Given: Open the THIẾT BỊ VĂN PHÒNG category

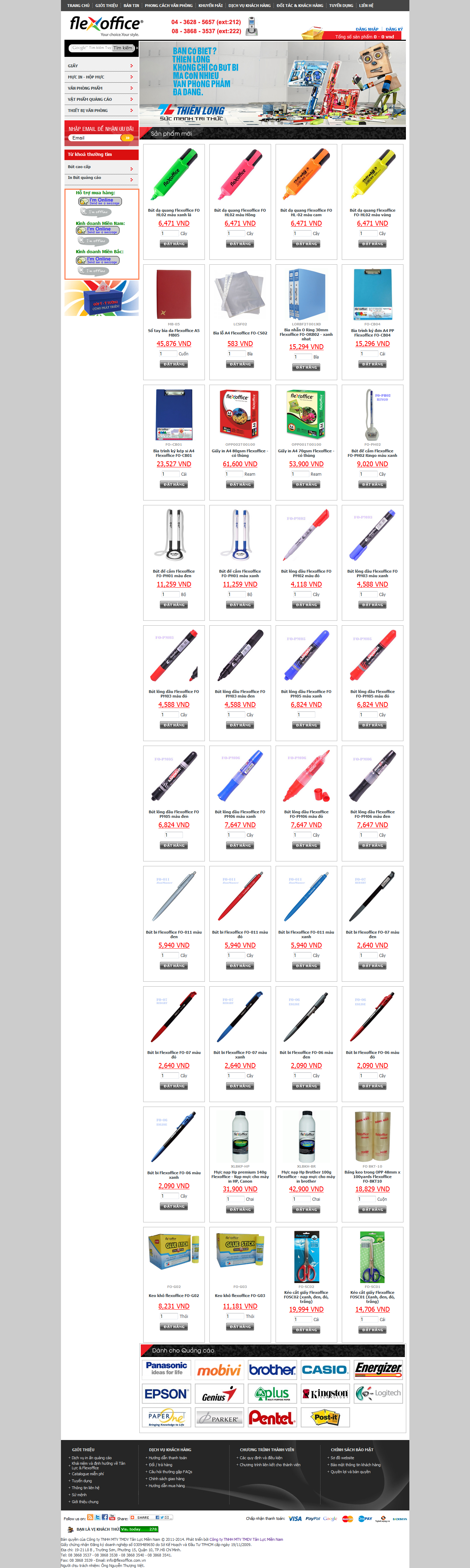Looking at the screenshot, I should tap(101, 110).
